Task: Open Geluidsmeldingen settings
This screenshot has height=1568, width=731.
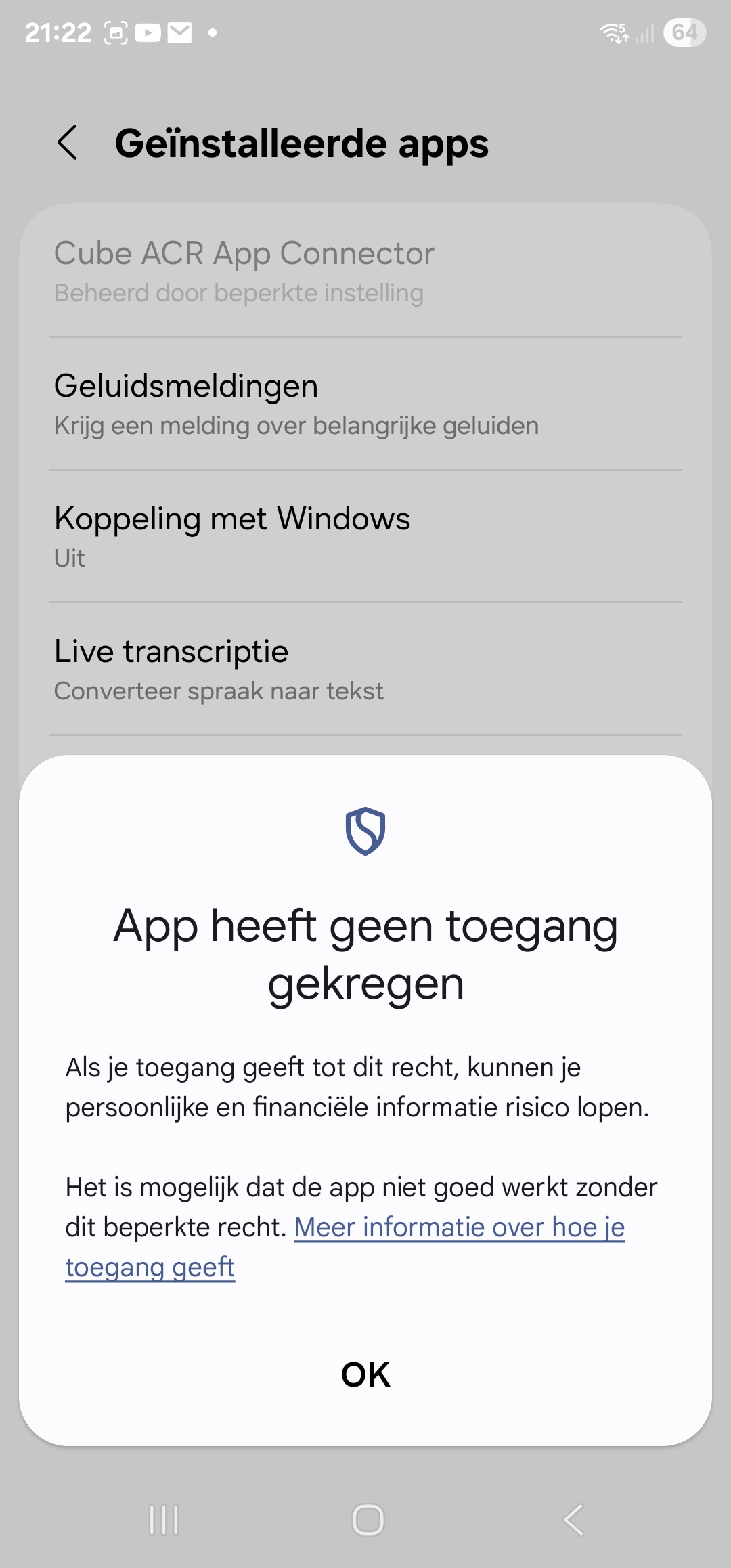Action: (x=365, y=404)
